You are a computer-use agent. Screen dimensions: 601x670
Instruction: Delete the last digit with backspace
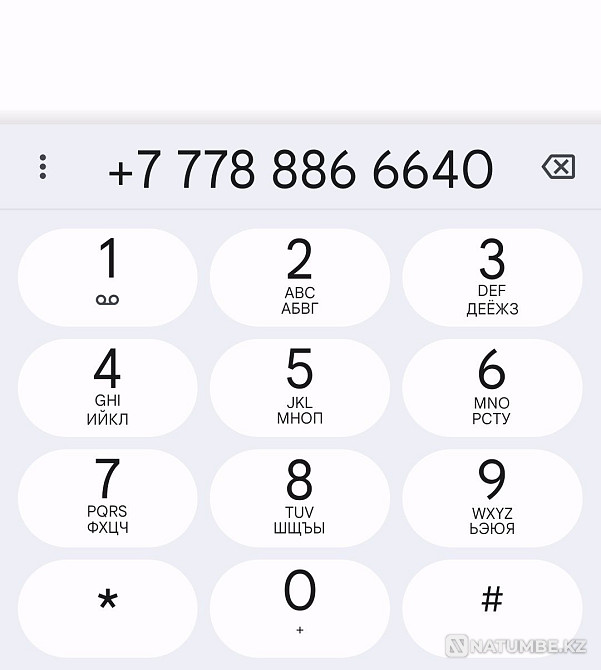(x=558, y=167)
